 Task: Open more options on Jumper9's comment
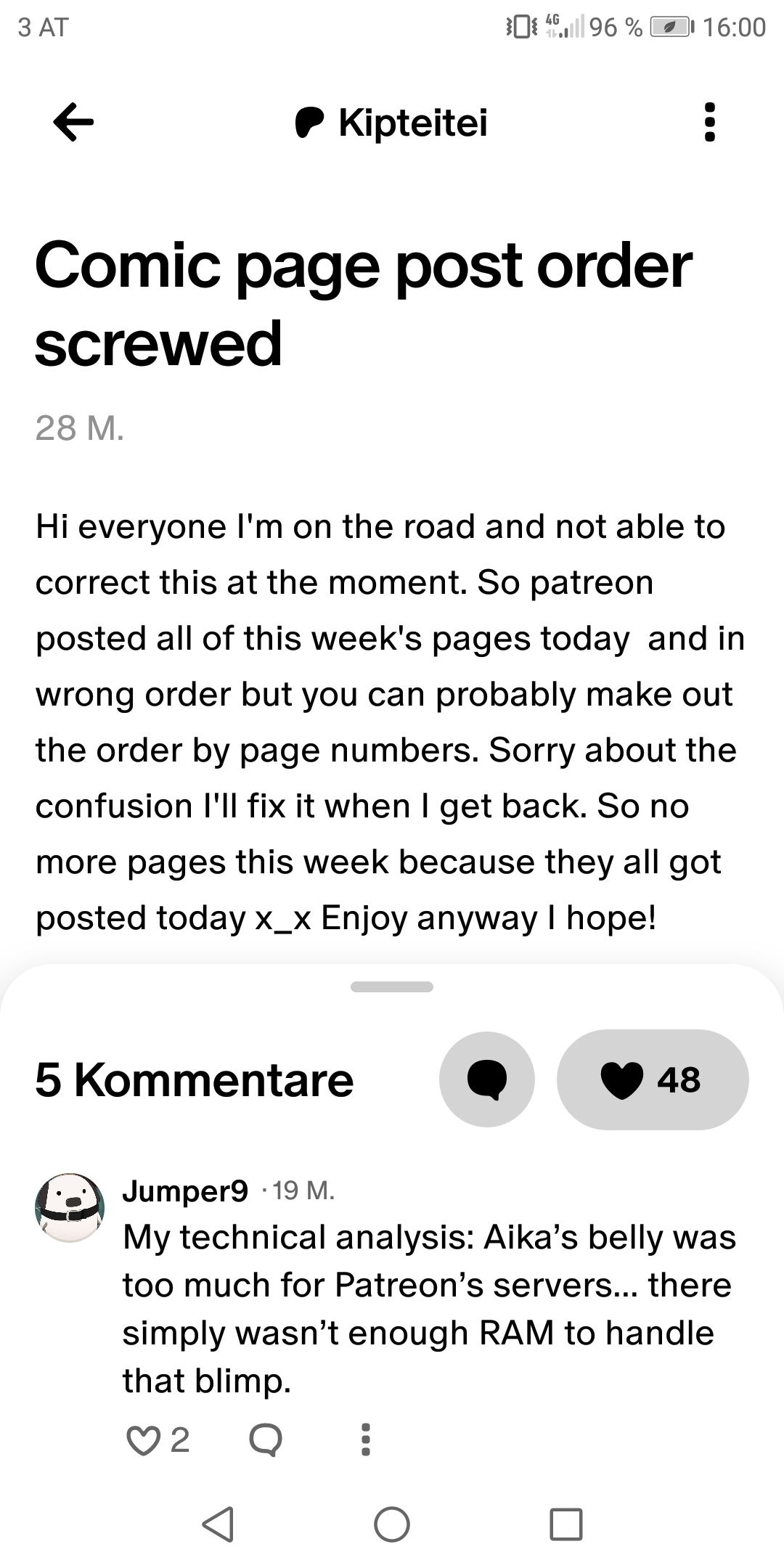tap(366, 1440)
